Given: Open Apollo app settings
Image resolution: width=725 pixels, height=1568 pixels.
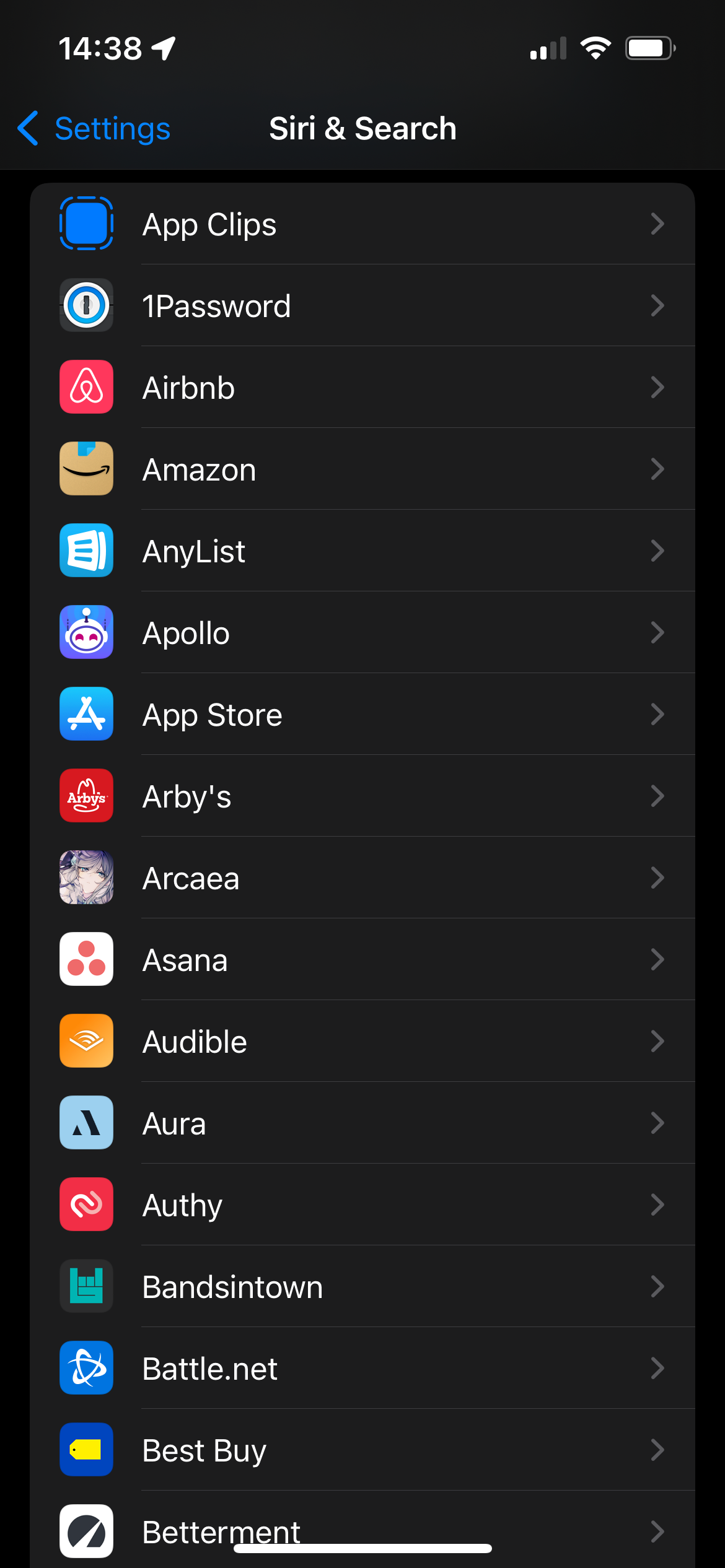Looking at the screenshot, I should coord(362,633).
